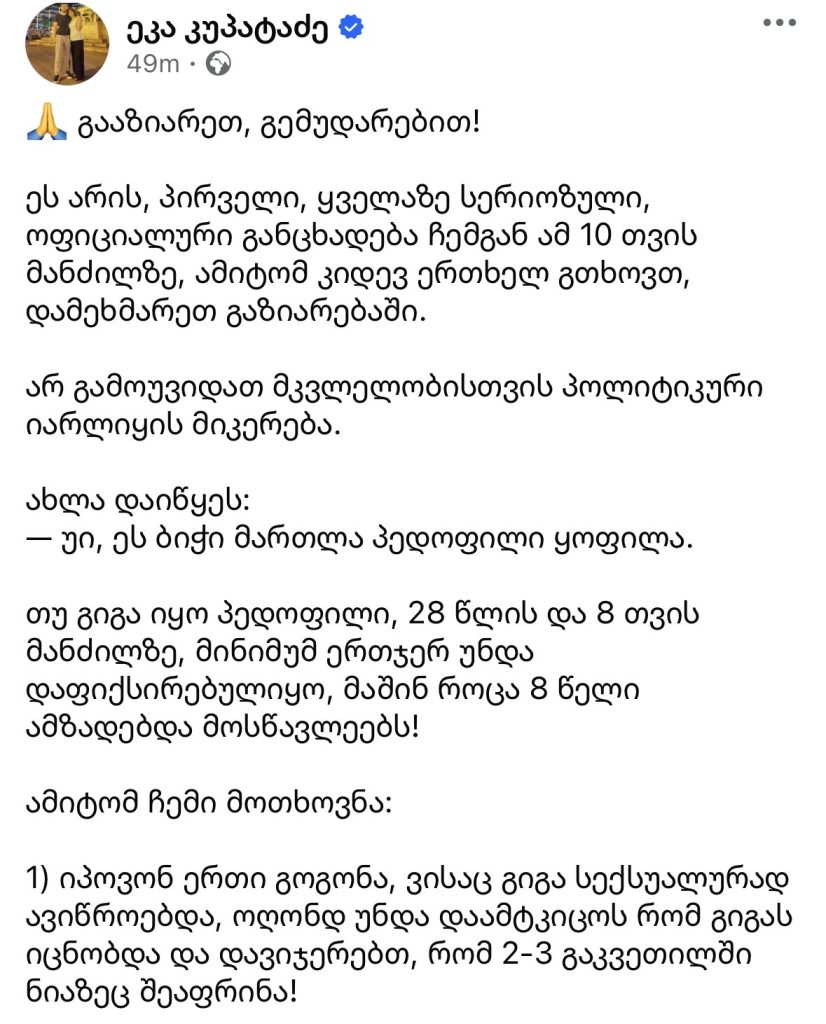Tap the public audience globe icon

[x=218, y=64]
